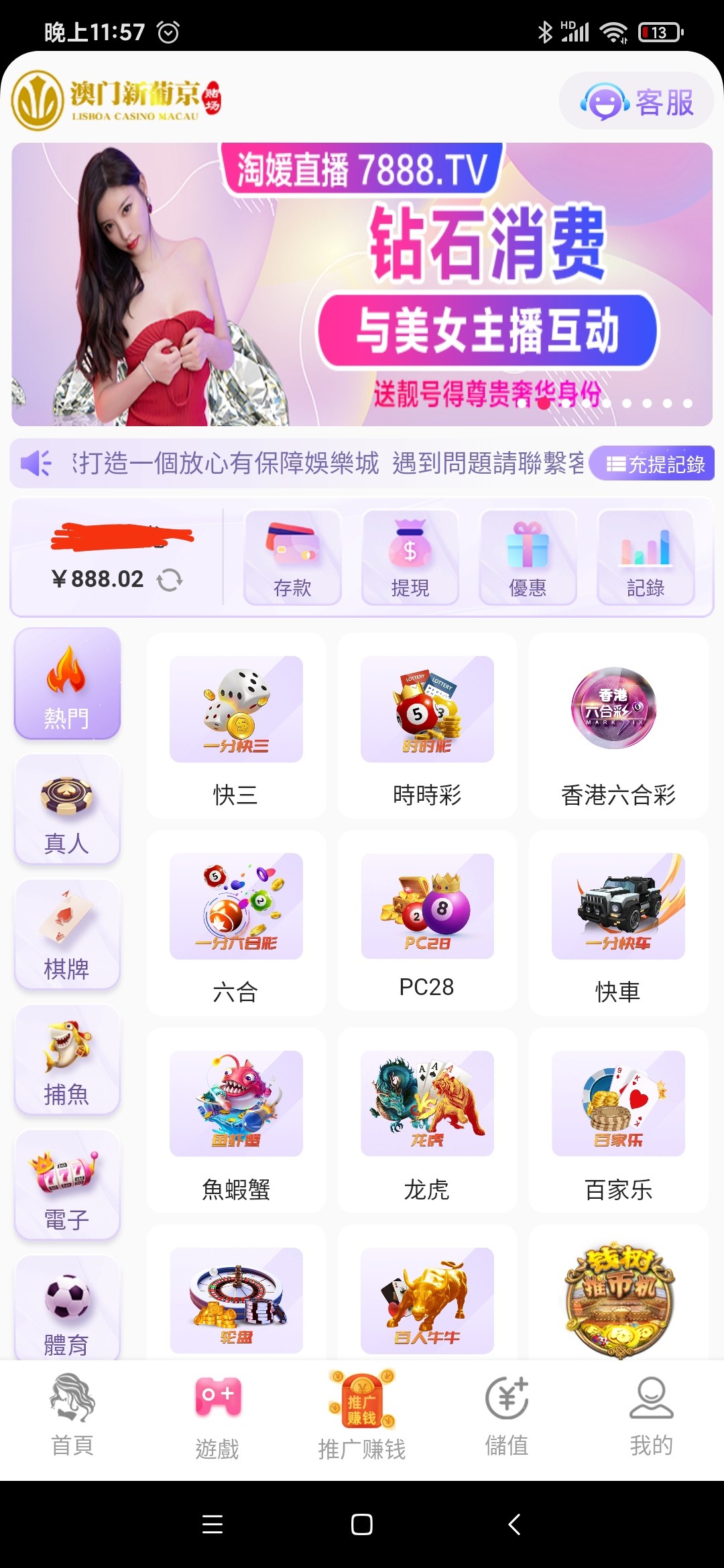This screenshot has height=1568, width=724.
Task: Open 提現 withdrawal
Action: pyautogui.click(x=410, y=558)
